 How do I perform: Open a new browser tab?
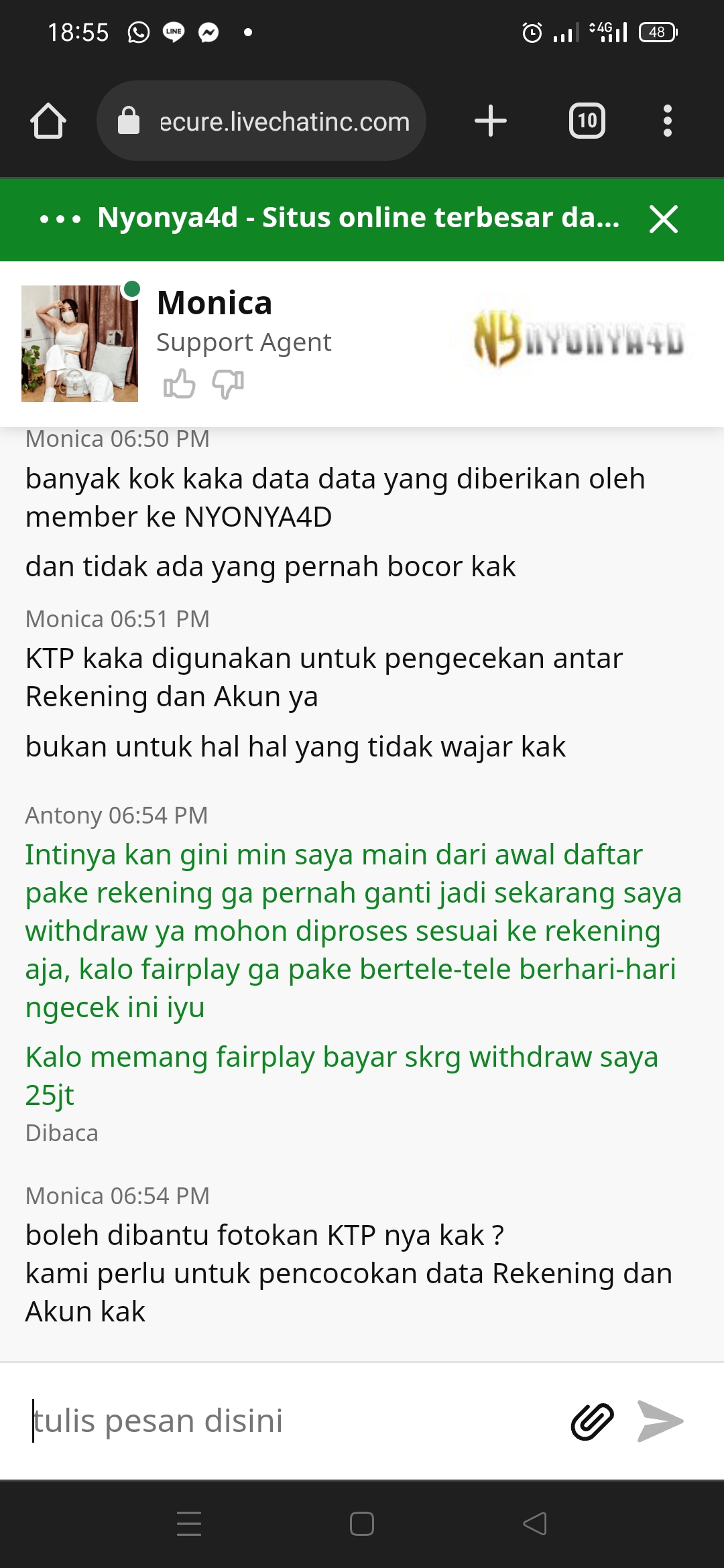490,121
